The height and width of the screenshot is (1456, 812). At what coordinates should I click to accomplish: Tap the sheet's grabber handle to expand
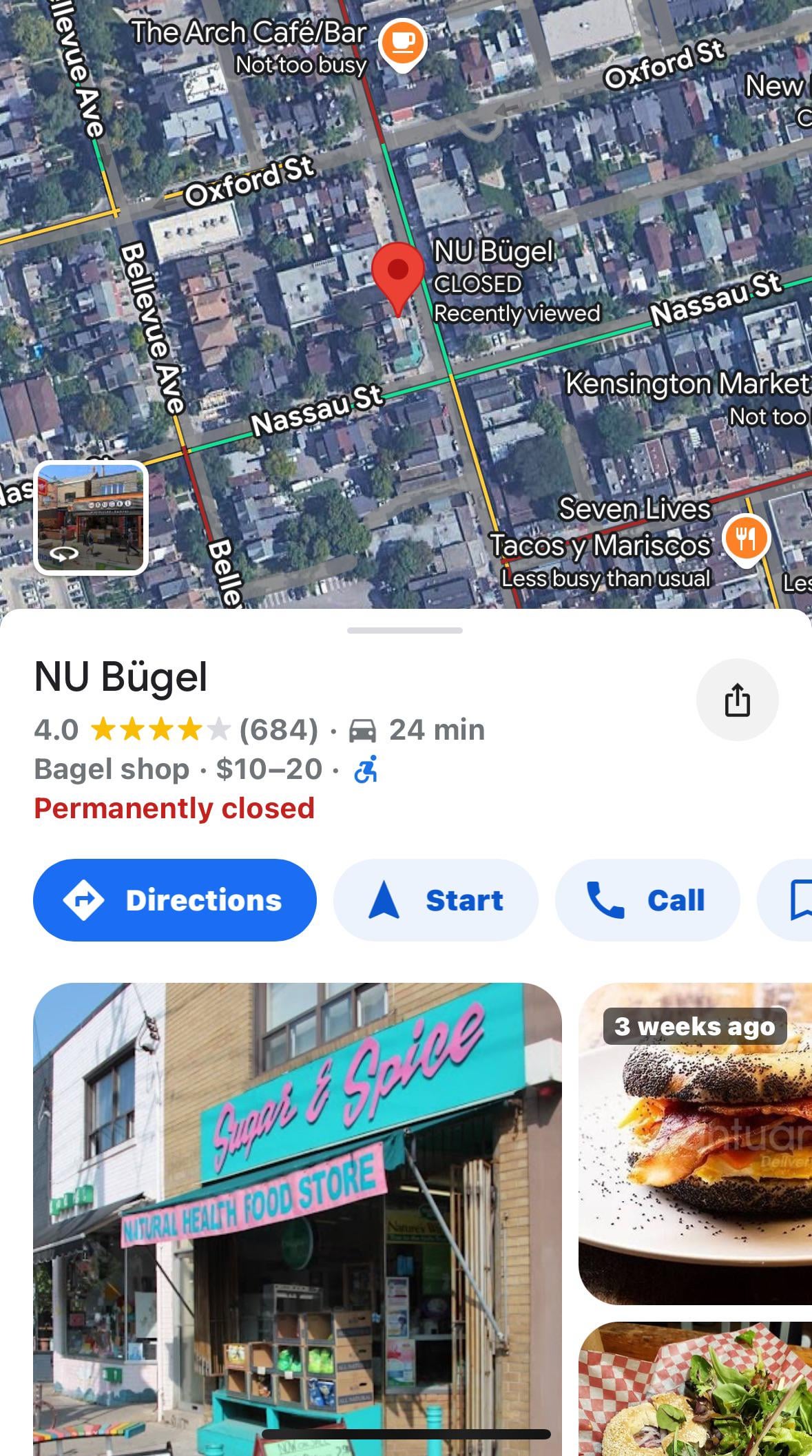405,630
